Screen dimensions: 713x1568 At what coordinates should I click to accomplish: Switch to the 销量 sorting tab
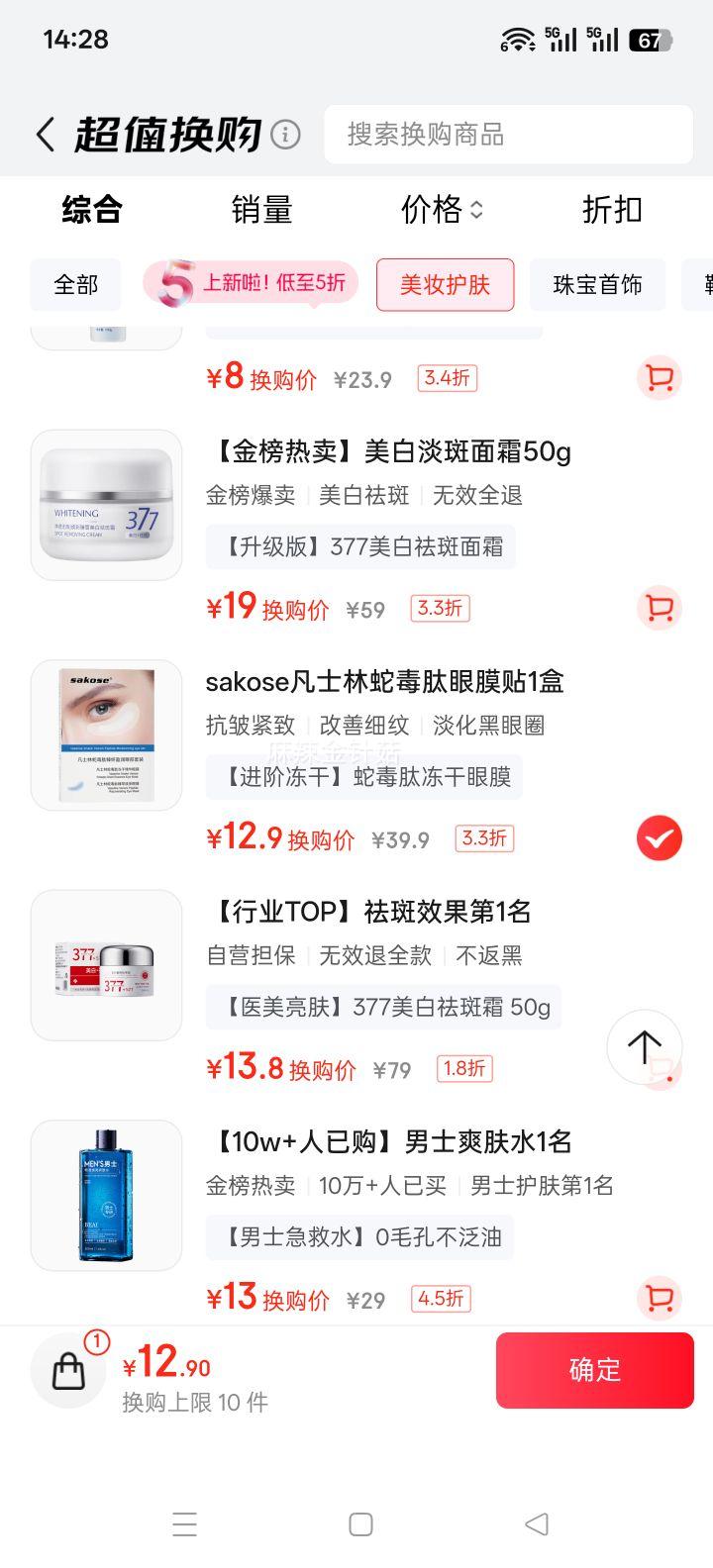point(260,210)
